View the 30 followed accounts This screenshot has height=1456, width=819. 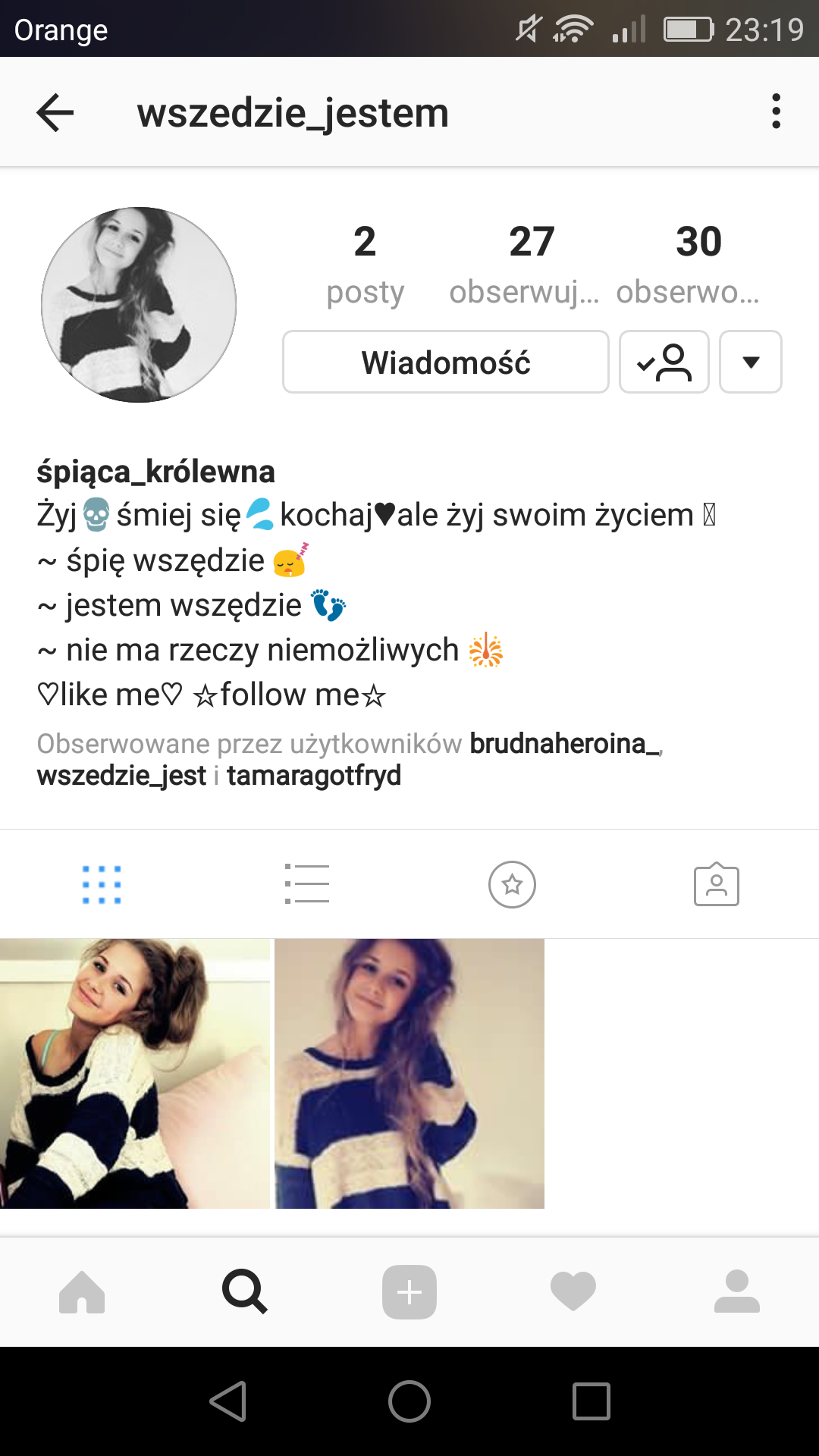698,262
